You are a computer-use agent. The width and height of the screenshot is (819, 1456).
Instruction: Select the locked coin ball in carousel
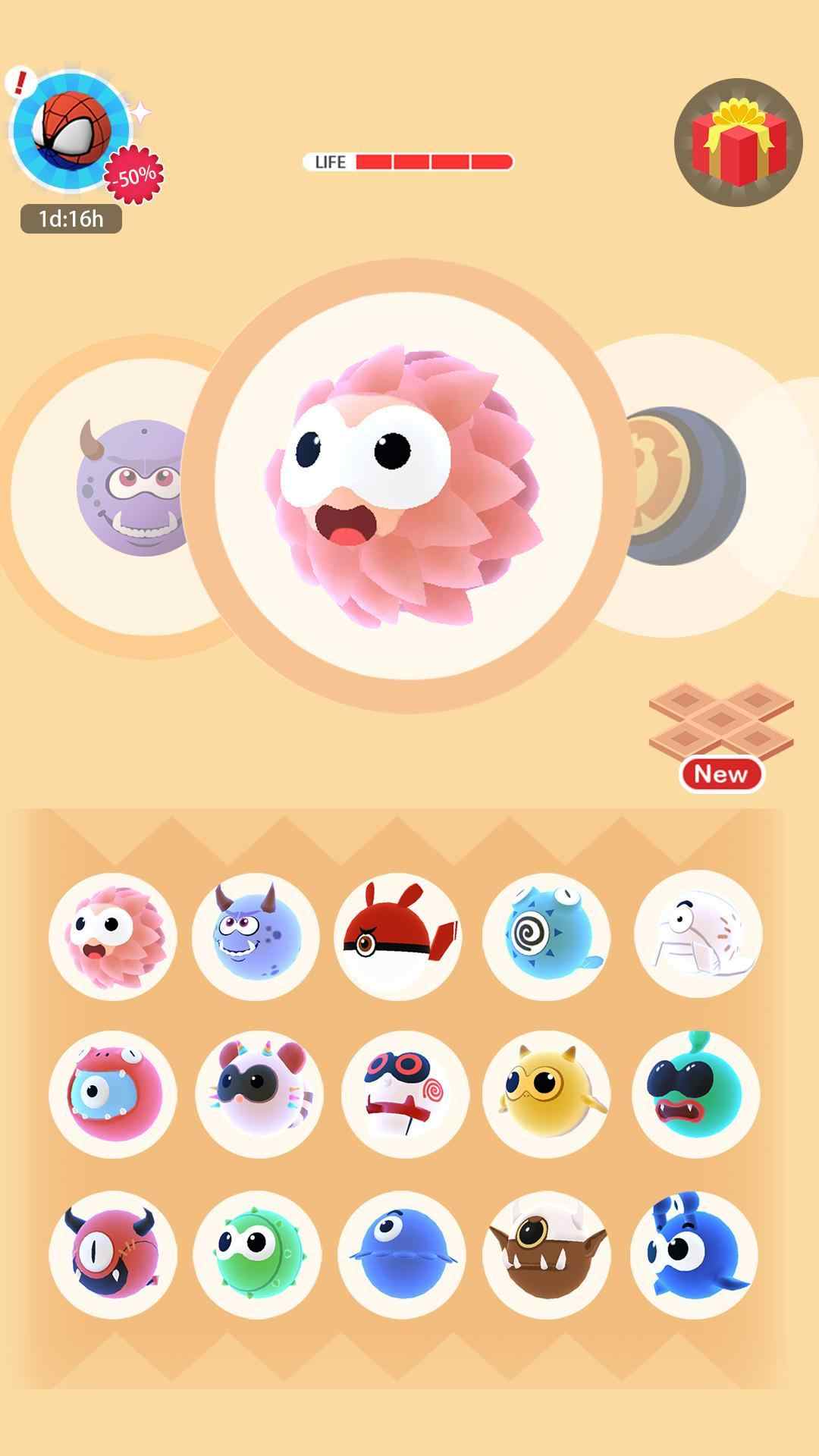click(x=682, y=486)
